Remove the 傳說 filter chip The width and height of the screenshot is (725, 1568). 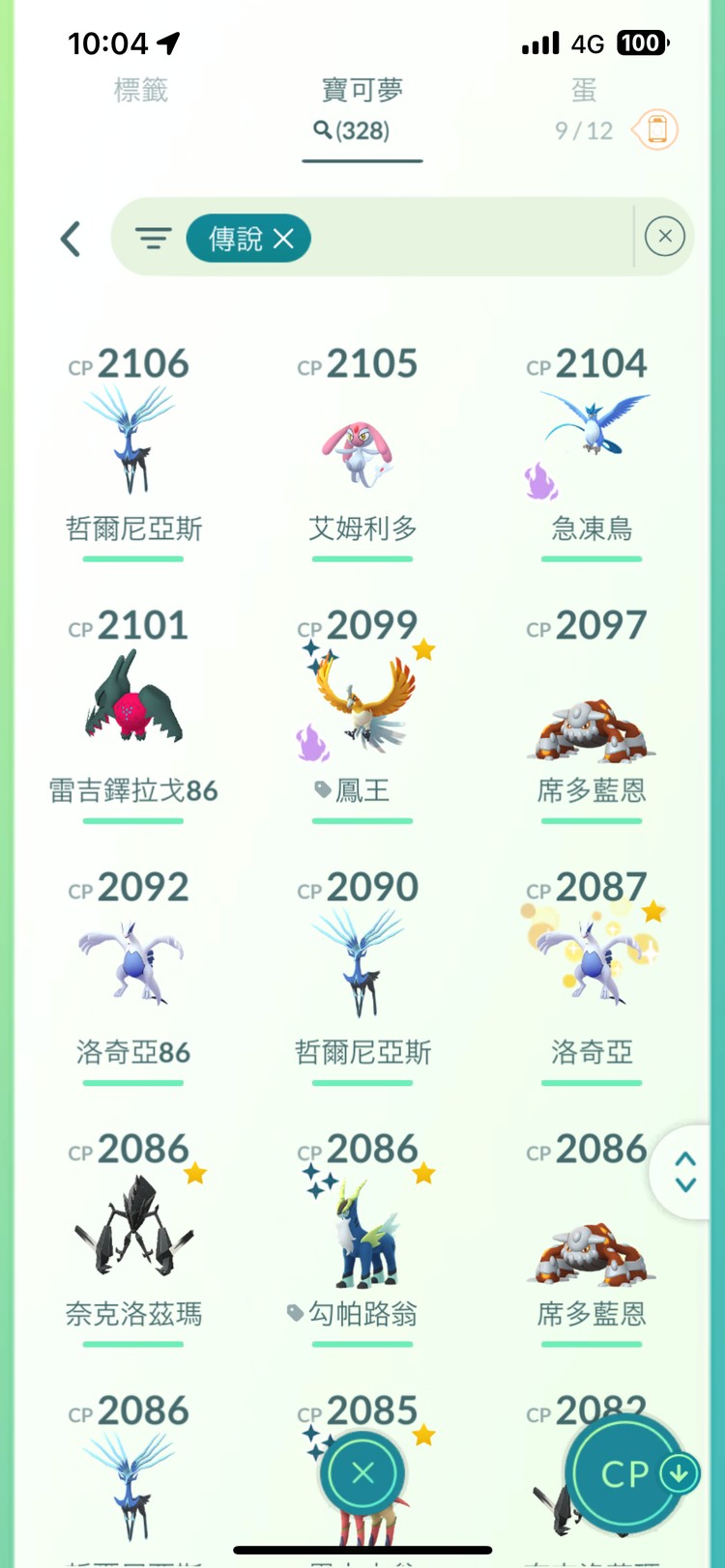[x=283, y=238]
